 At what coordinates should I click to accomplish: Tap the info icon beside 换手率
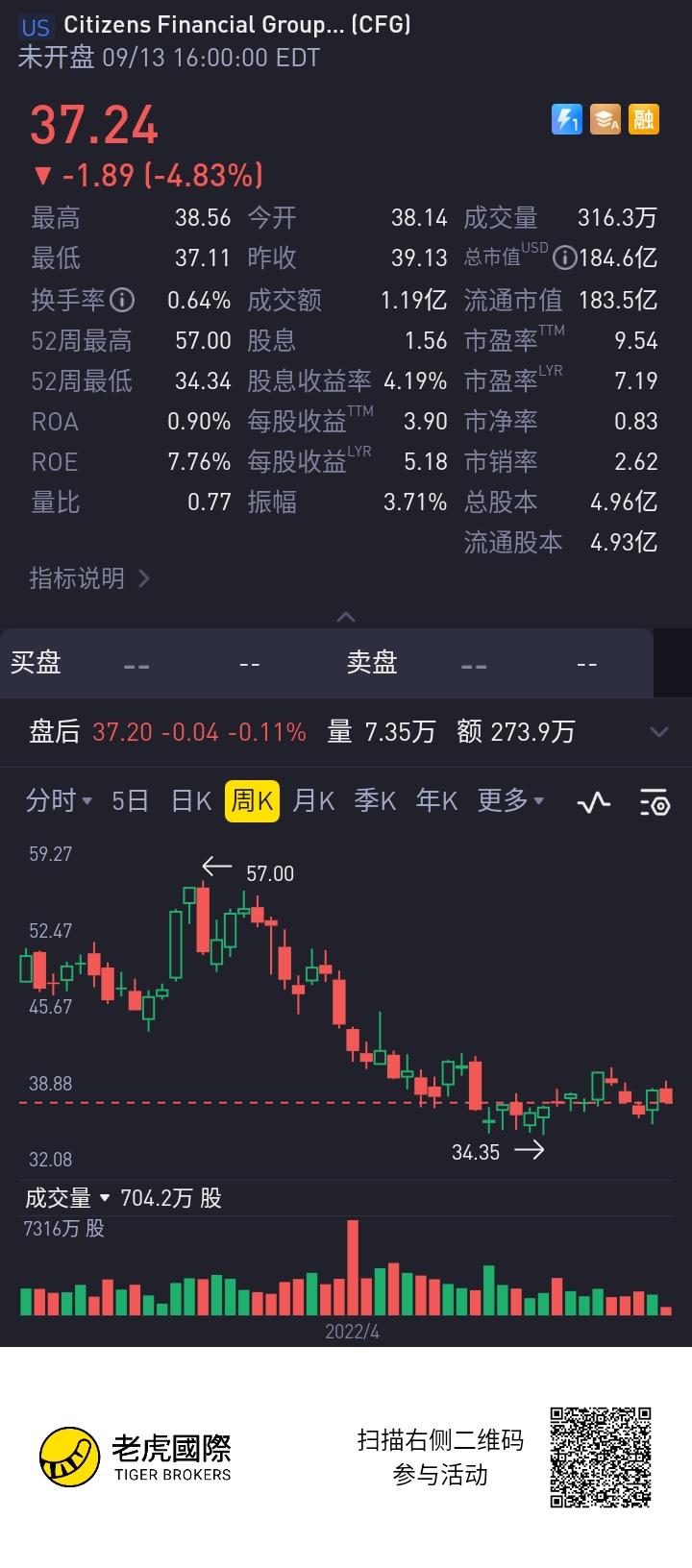pos(122,300)
